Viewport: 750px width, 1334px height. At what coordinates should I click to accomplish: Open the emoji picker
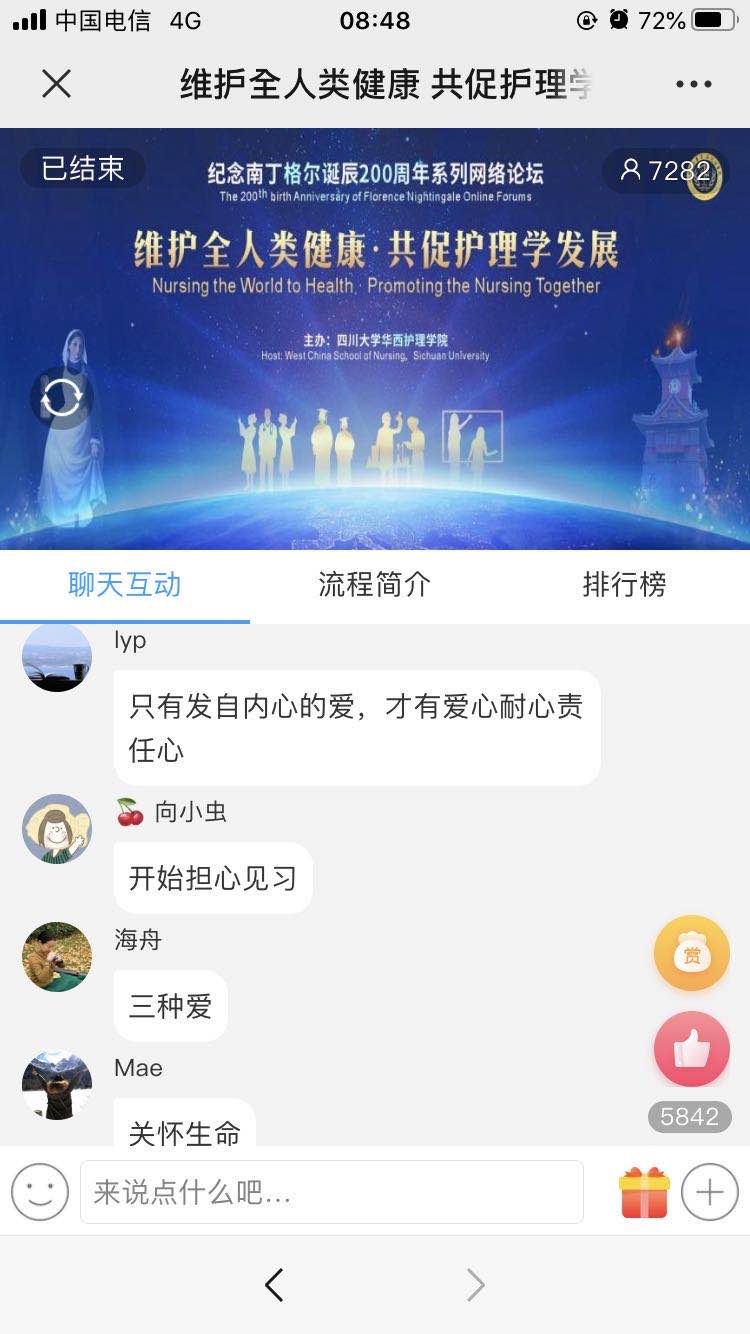click(40, 1192)
